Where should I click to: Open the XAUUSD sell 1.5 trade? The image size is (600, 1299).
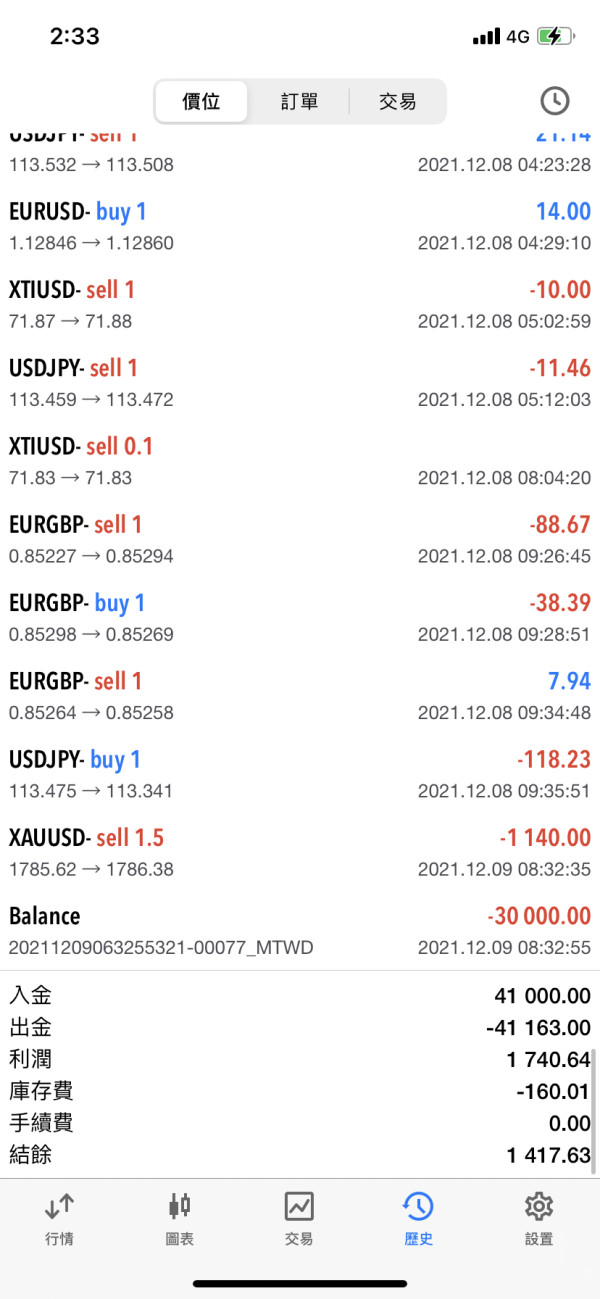[300, 853]
